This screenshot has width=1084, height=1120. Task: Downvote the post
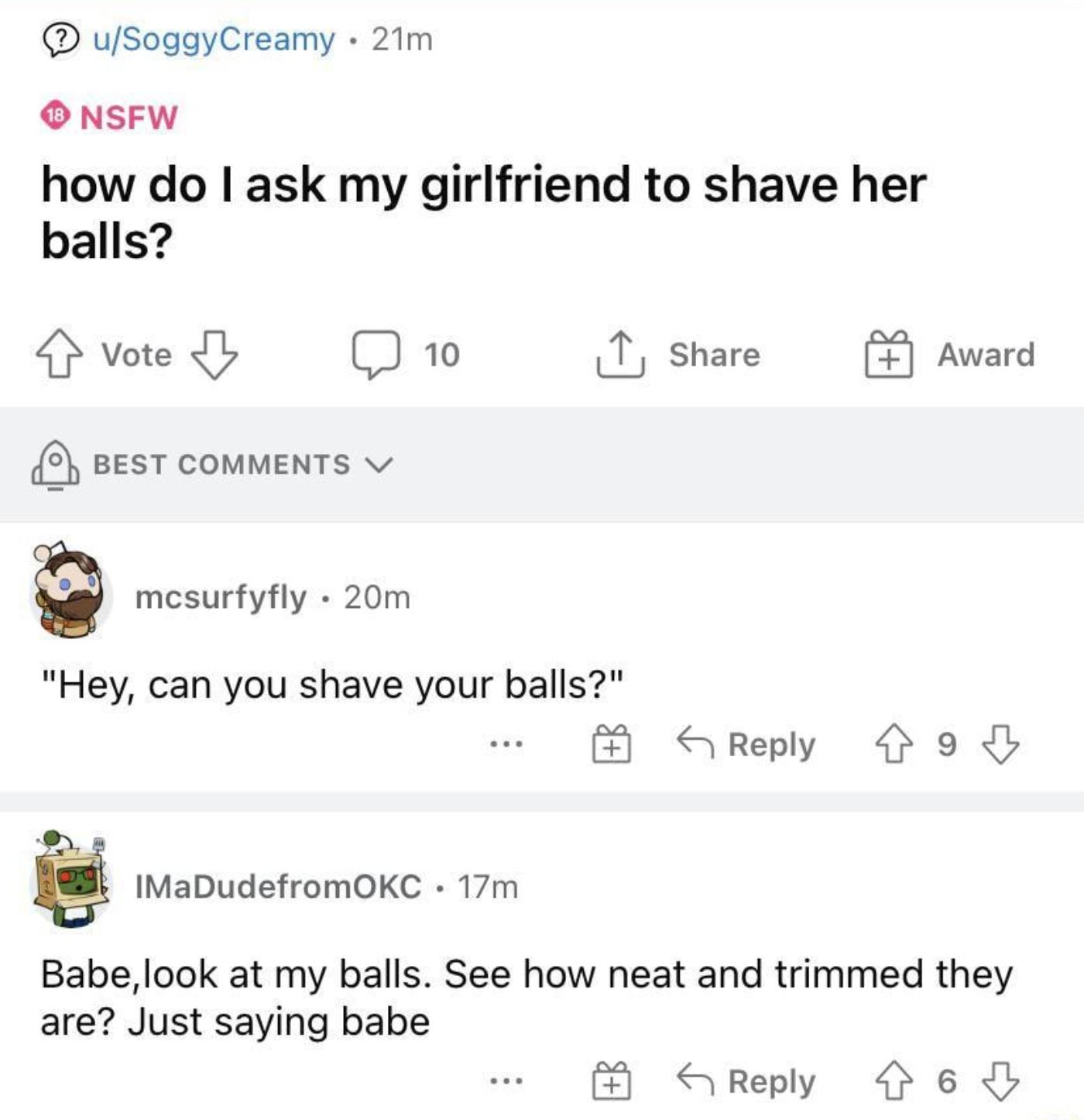point(214,355)
